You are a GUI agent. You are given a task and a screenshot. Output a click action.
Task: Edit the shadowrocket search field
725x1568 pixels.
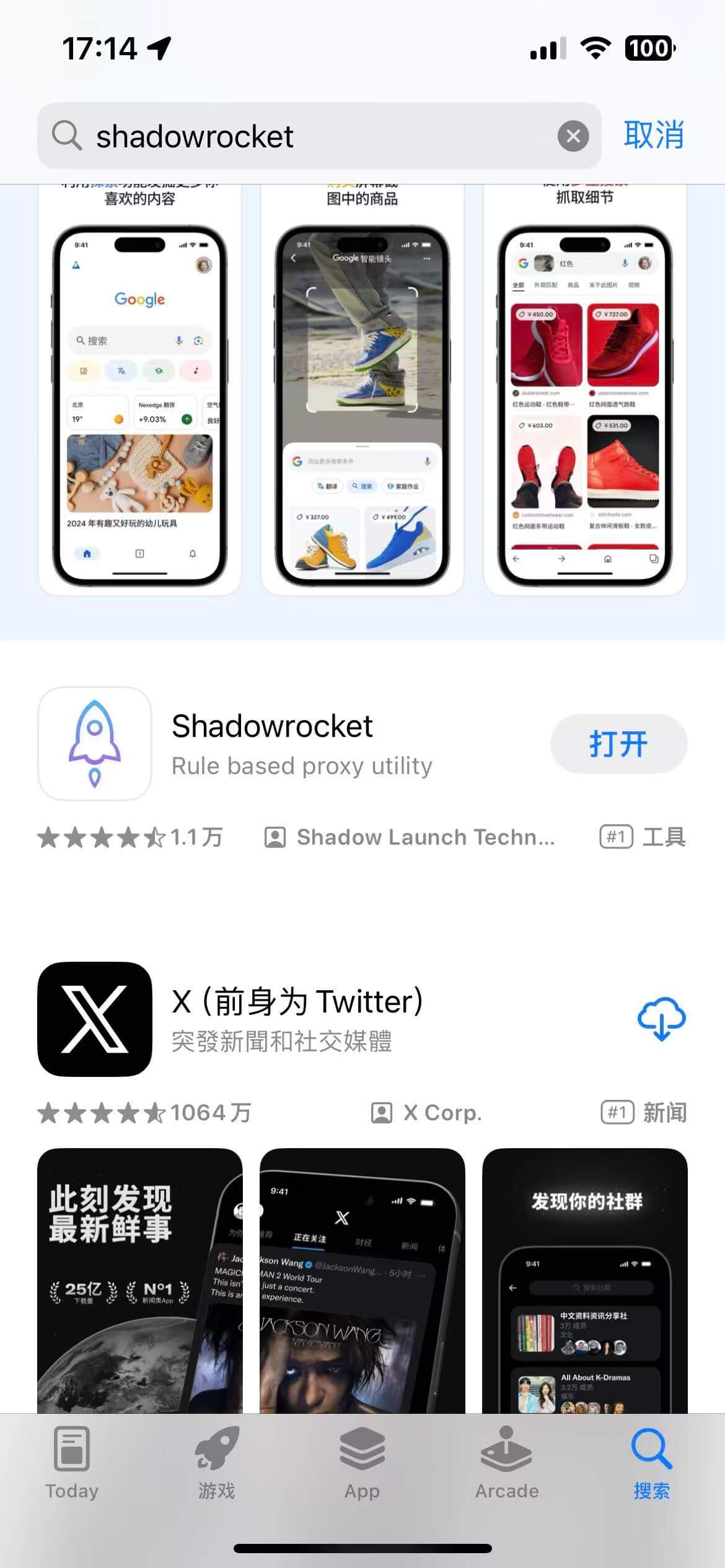[310, 136]
